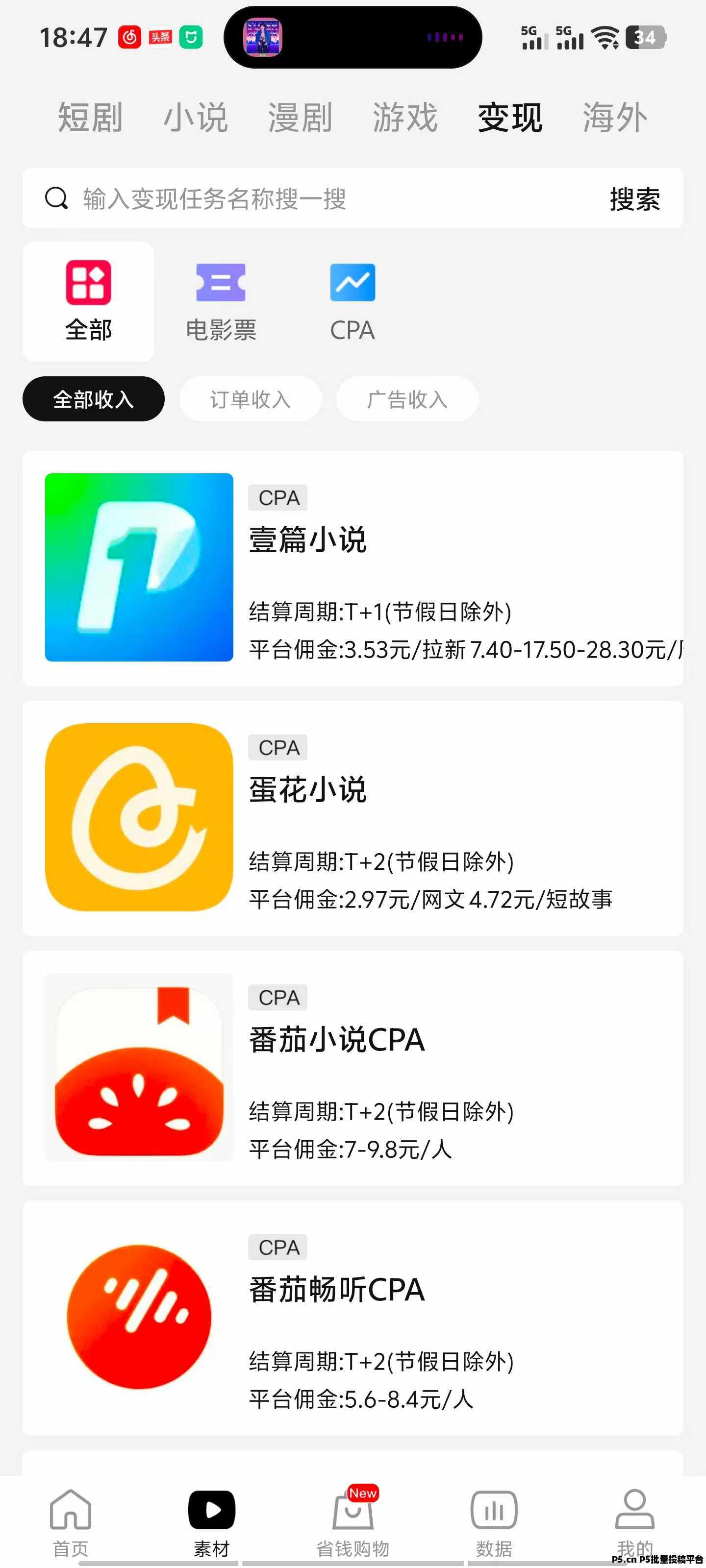Switch to the 小说 top tab
706x1568 pixels.
(196, 117)
